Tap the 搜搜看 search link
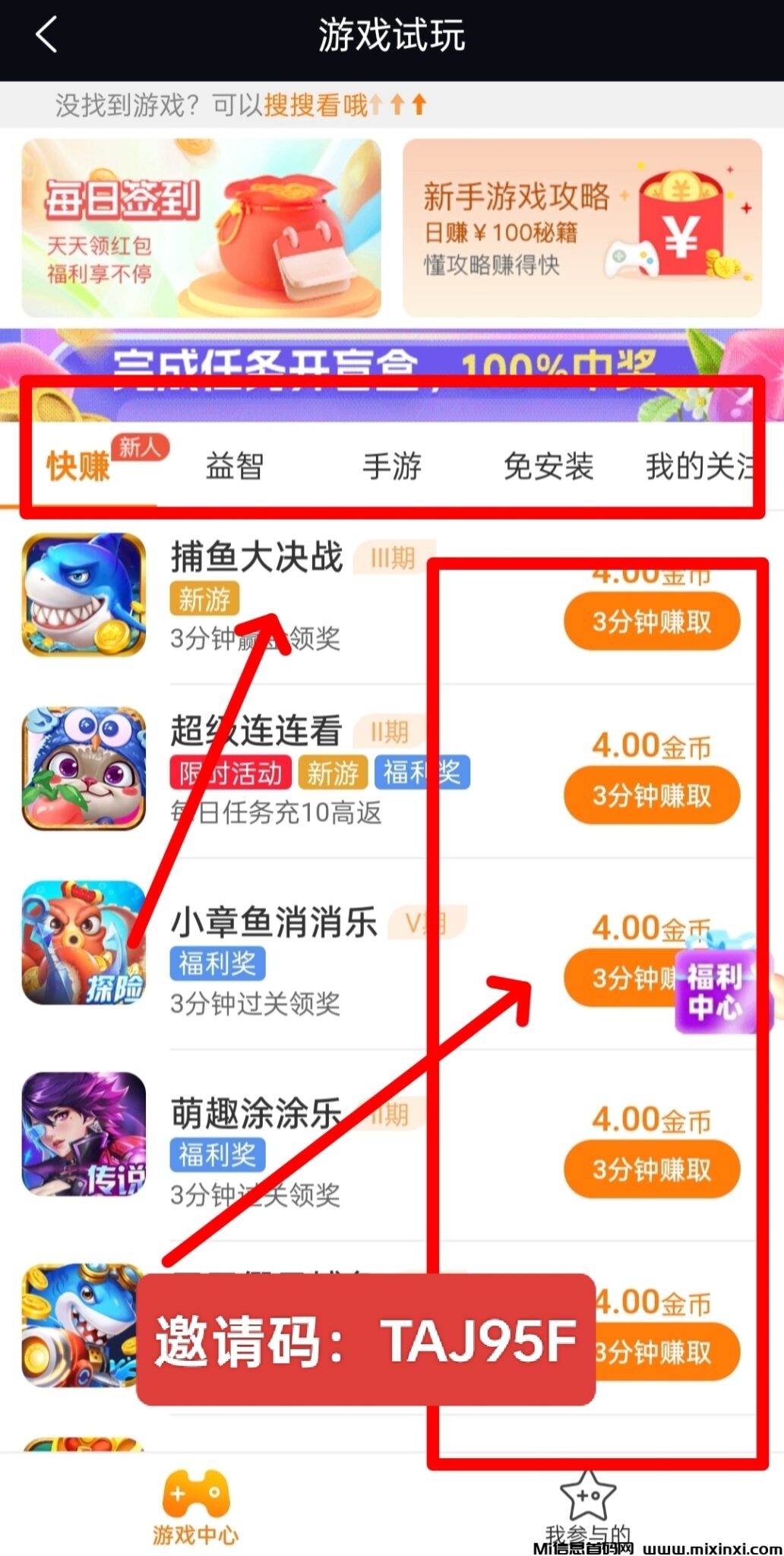Image resolution: width=784 pixels, height=1556 pixels. (315, 105)
